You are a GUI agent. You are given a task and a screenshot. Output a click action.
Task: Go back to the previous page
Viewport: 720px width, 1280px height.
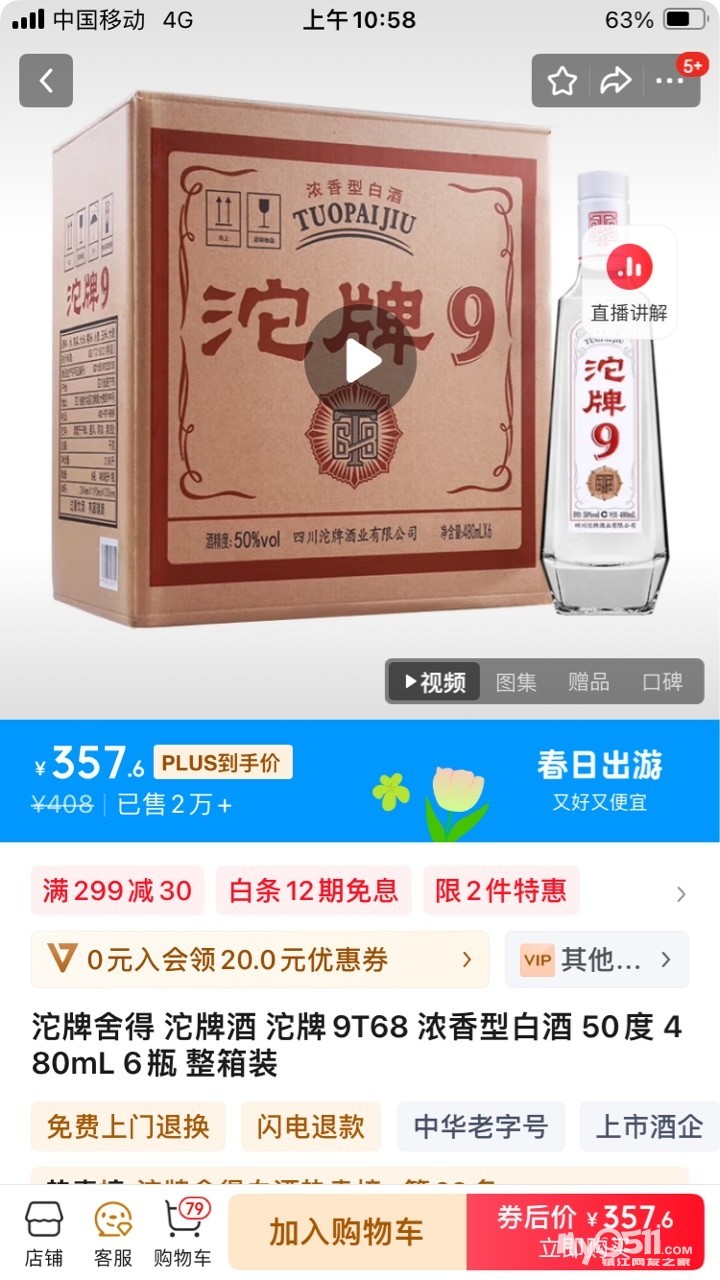[x=46, y=81]
